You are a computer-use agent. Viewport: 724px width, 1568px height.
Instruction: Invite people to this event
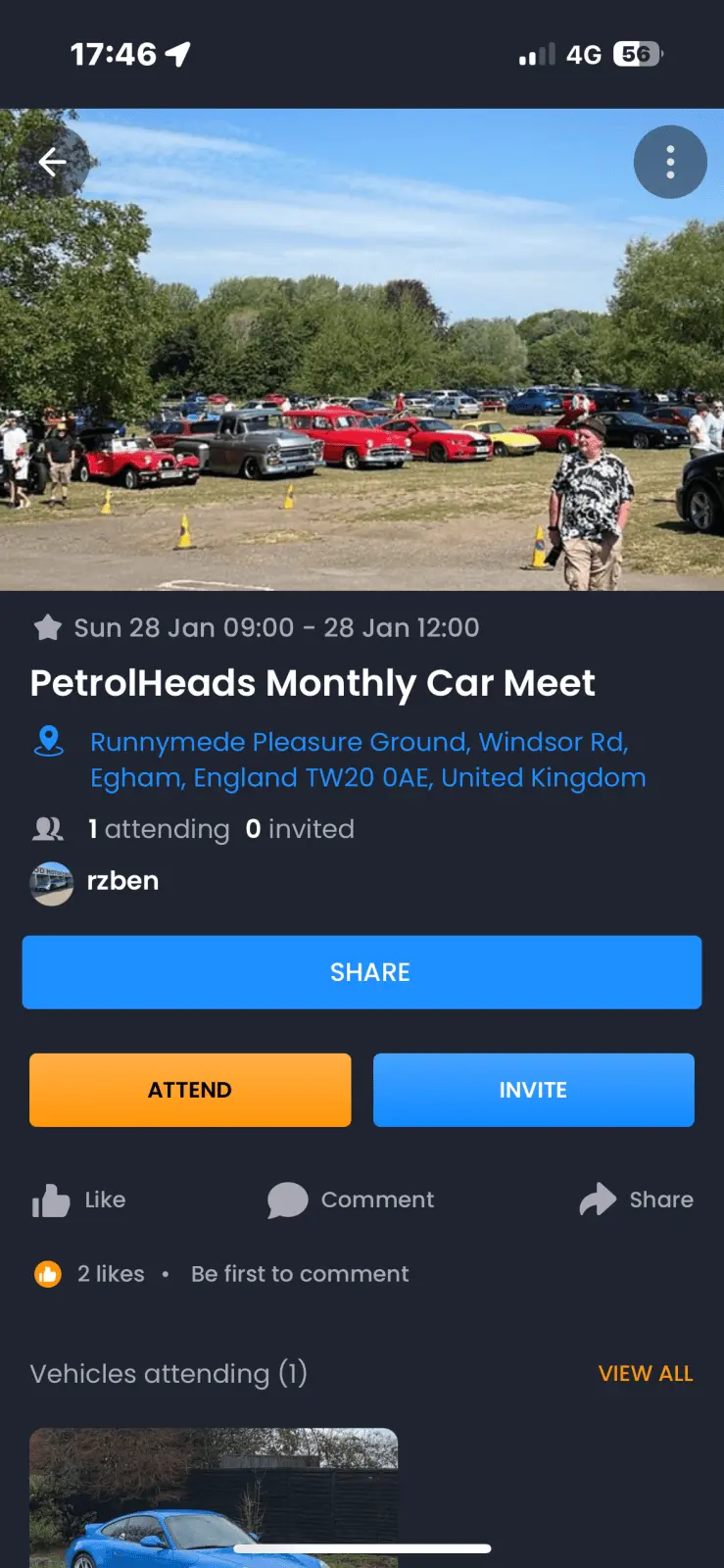533,1090
